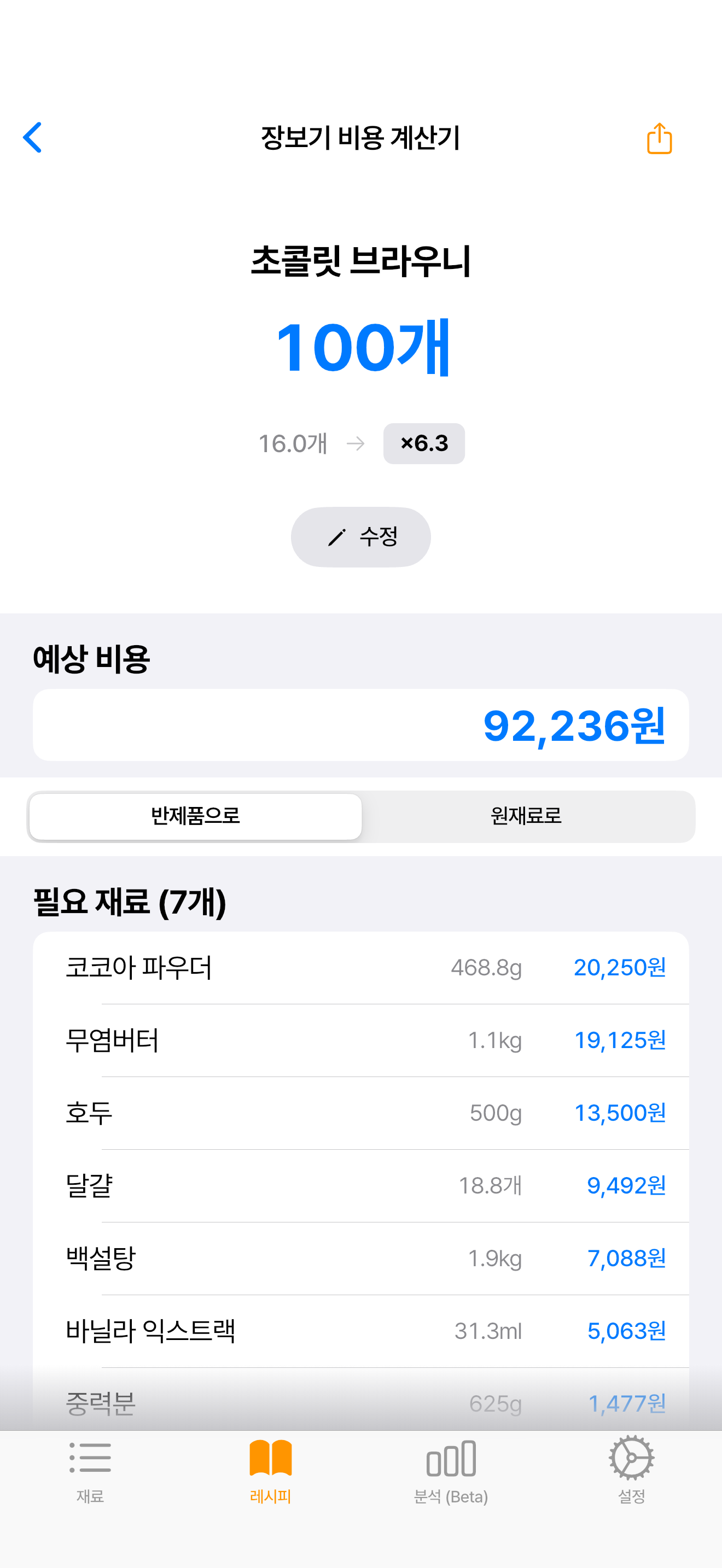Keep 반제품으로 selected in the segmented control
Screen dimensions: 722x1568
(195, 817)
